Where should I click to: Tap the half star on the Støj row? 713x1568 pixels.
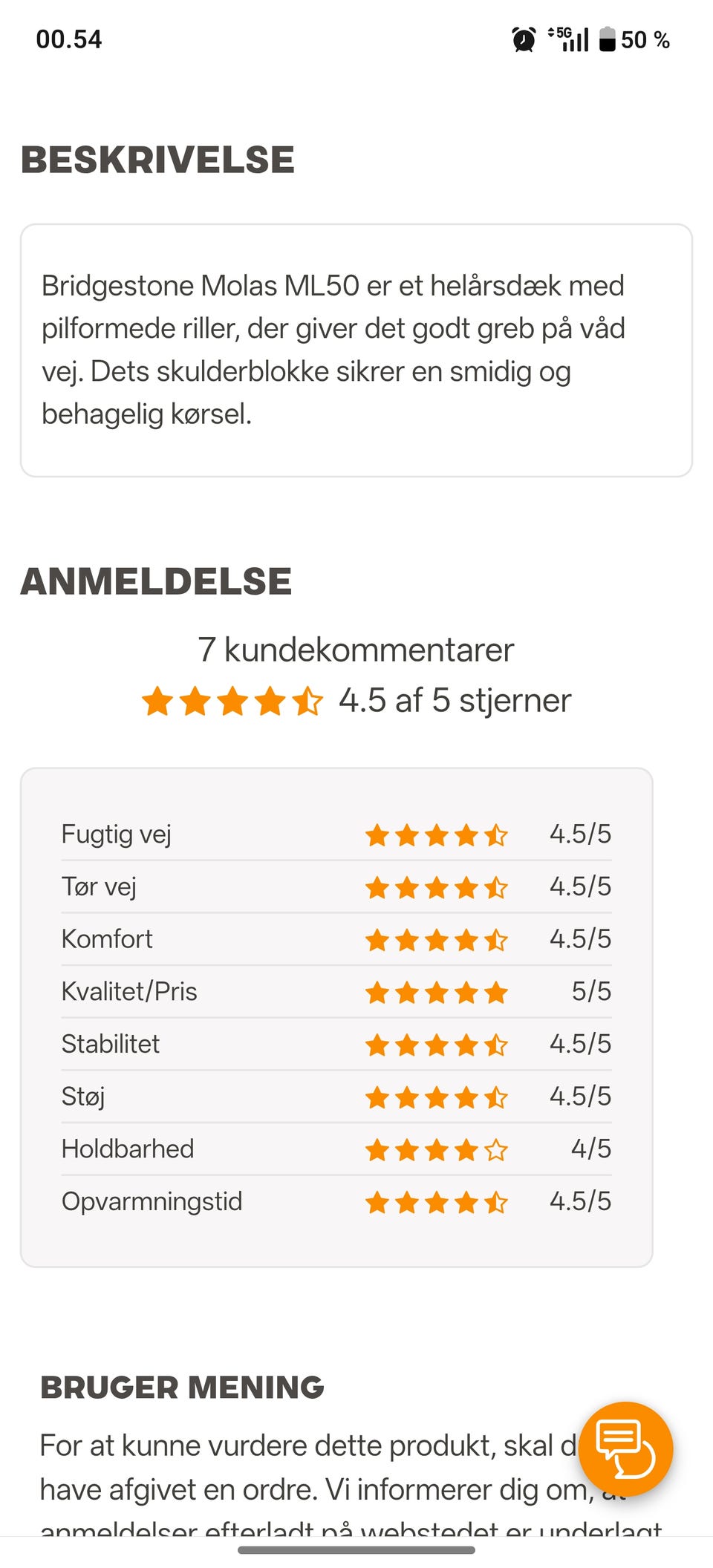pos(496,1096)
